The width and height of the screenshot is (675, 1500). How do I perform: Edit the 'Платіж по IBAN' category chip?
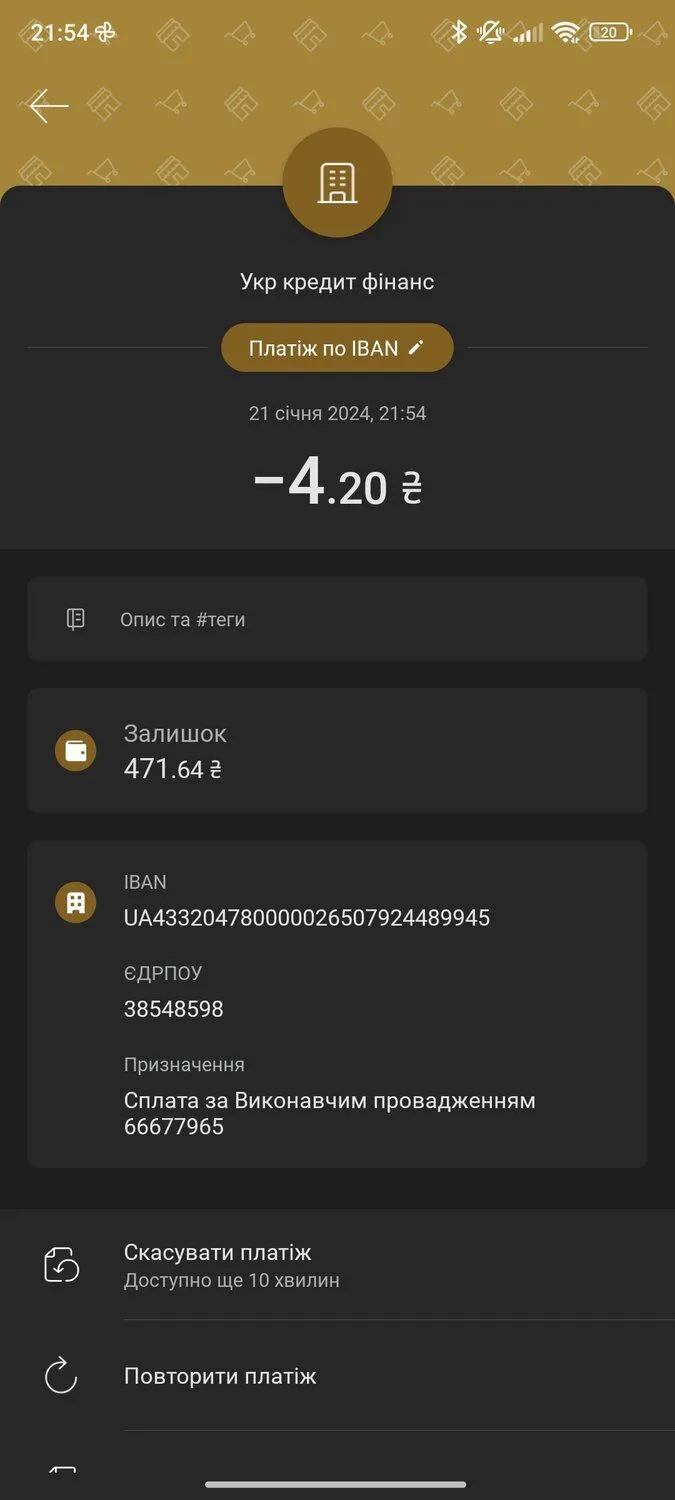pos(337,348)
